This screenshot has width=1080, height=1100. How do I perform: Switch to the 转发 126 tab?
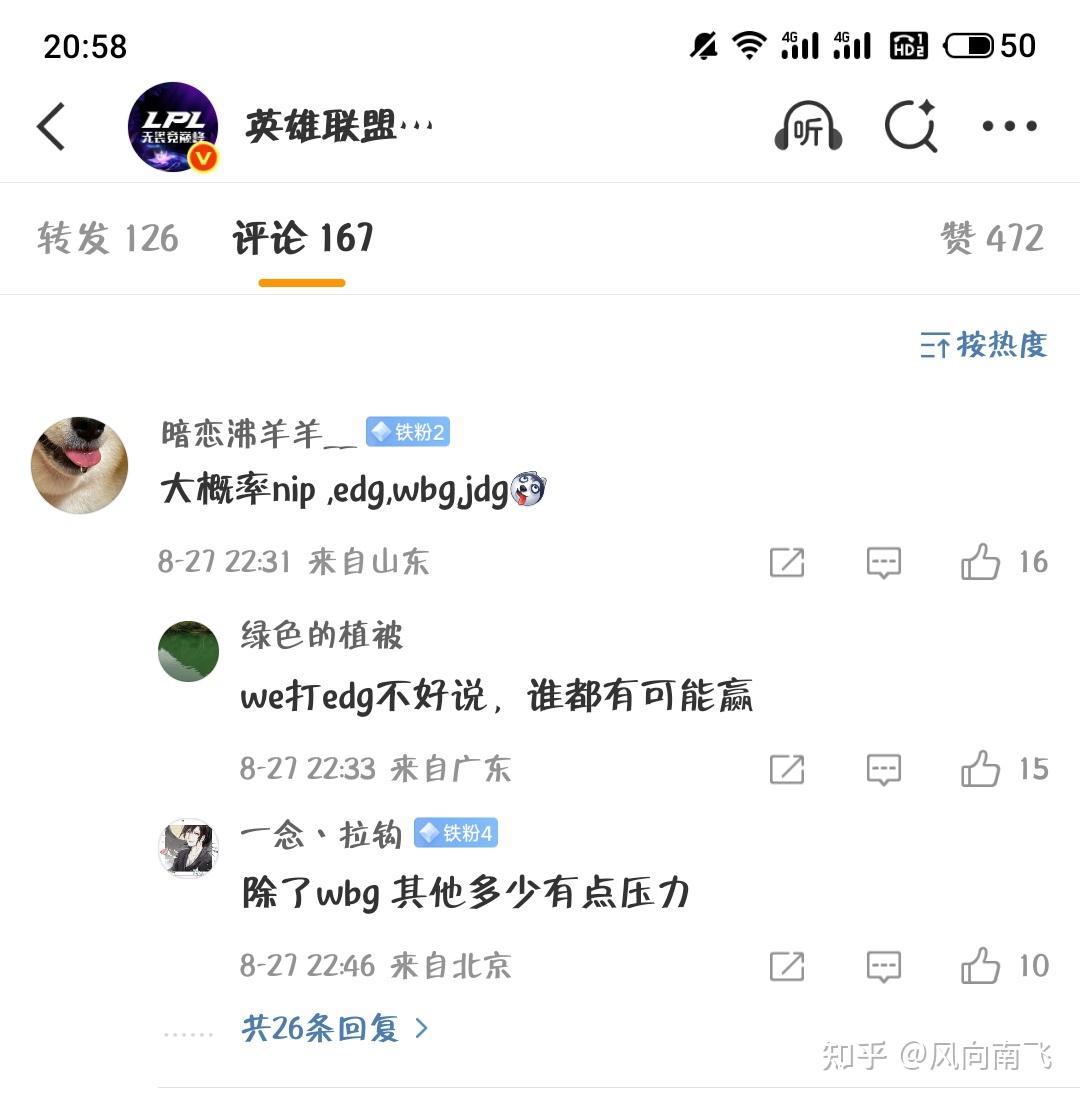click(108, 240)
